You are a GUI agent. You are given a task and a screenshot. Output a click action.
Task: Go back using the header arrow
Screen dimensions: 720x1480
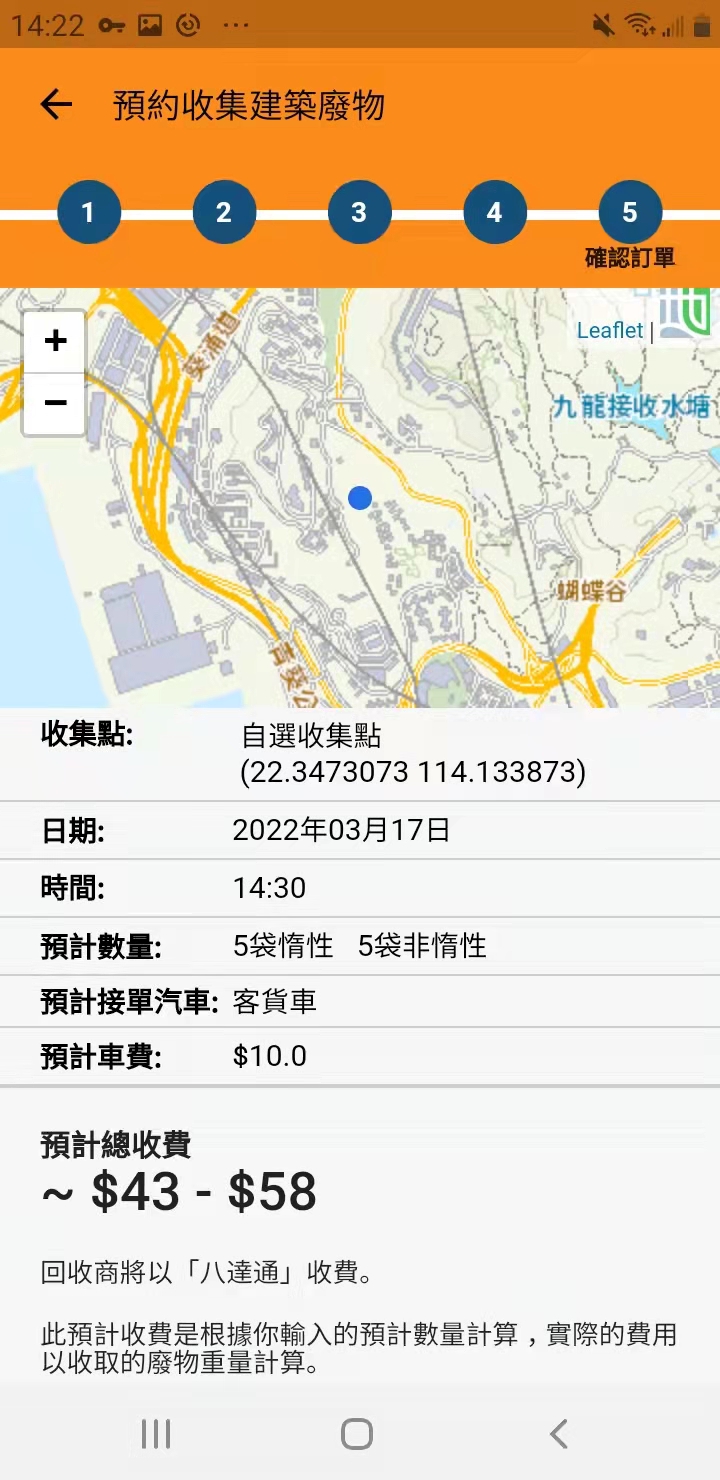pyautogui.click(x=57, y=105)
